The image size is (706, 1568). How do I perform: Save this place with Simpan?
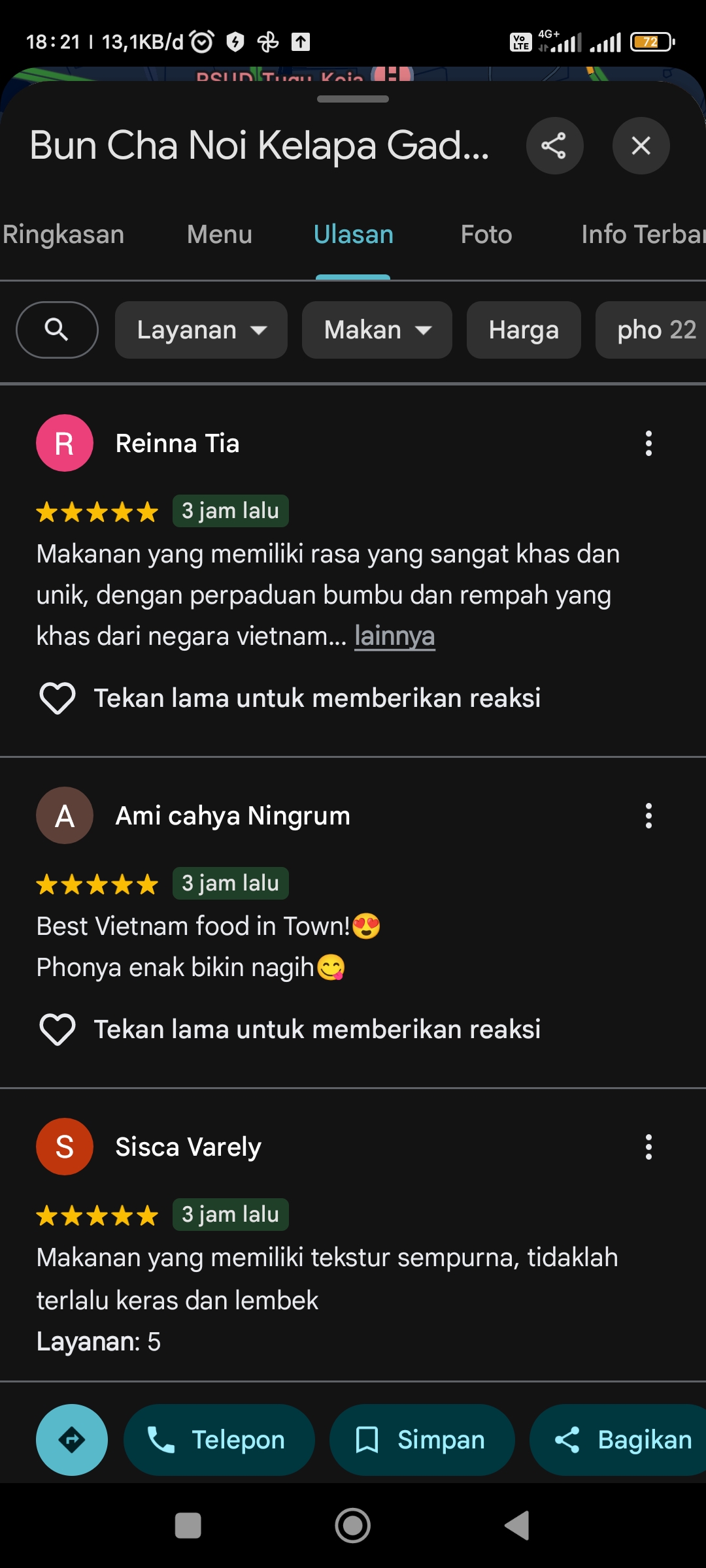[422, 1440]
